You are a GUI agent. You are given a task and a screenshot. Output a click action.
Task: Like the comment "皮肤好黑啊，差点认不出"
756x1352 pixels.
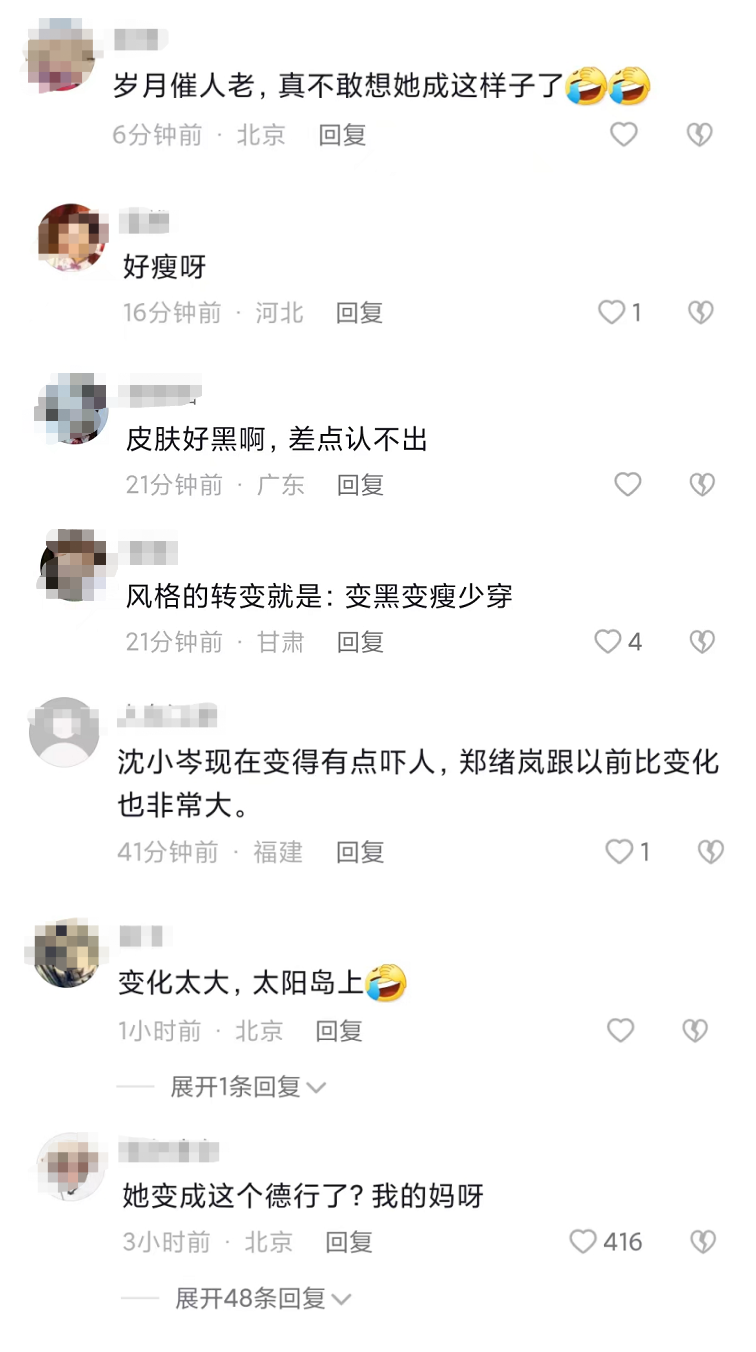pyautogui.click(x=627, y=485)
